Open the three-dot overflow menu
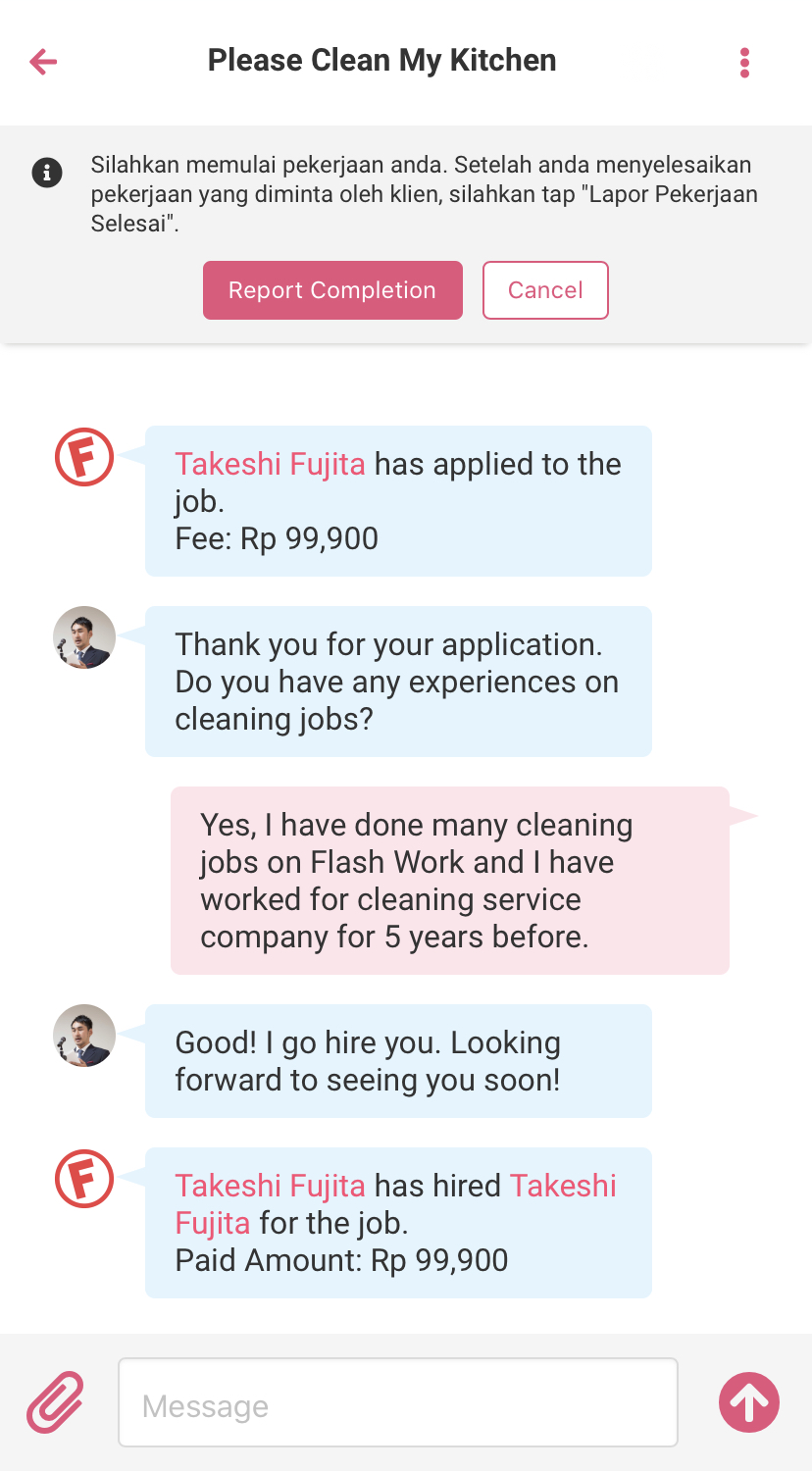Screen dimensions: 812x1471 [744, 62]
